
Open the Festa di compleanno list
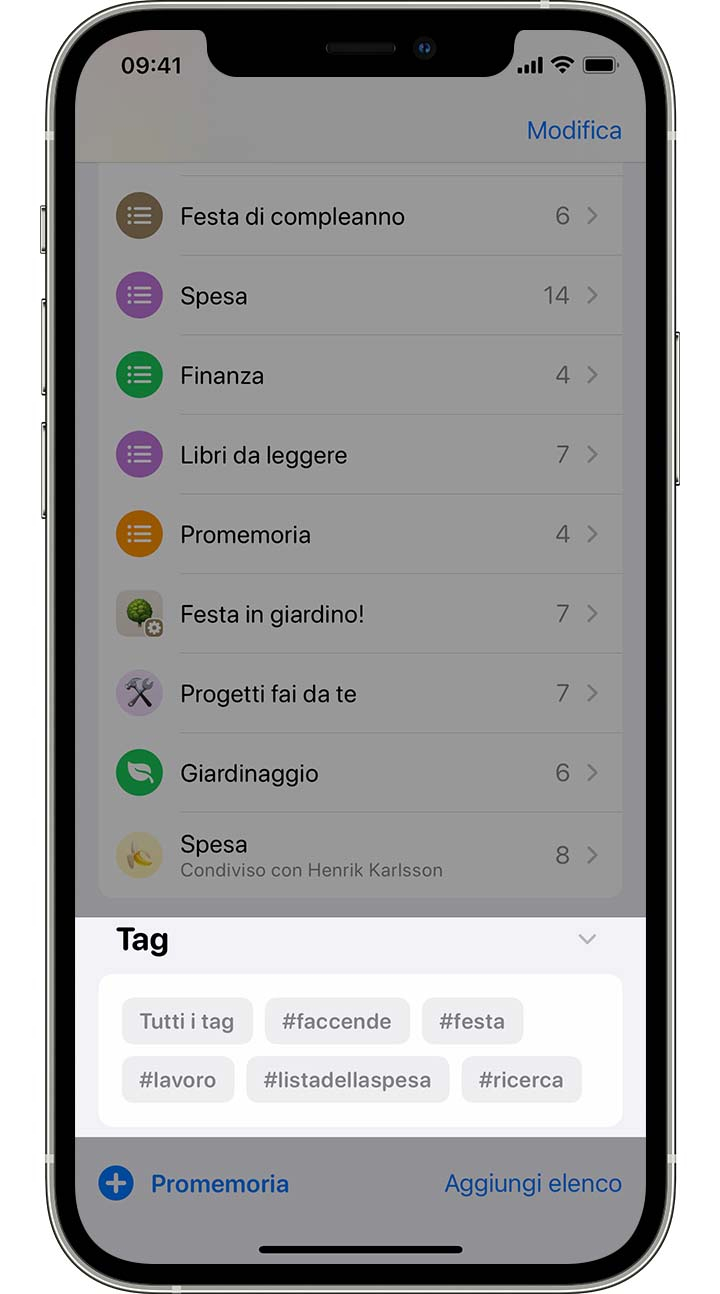click(x=360, y=216)
